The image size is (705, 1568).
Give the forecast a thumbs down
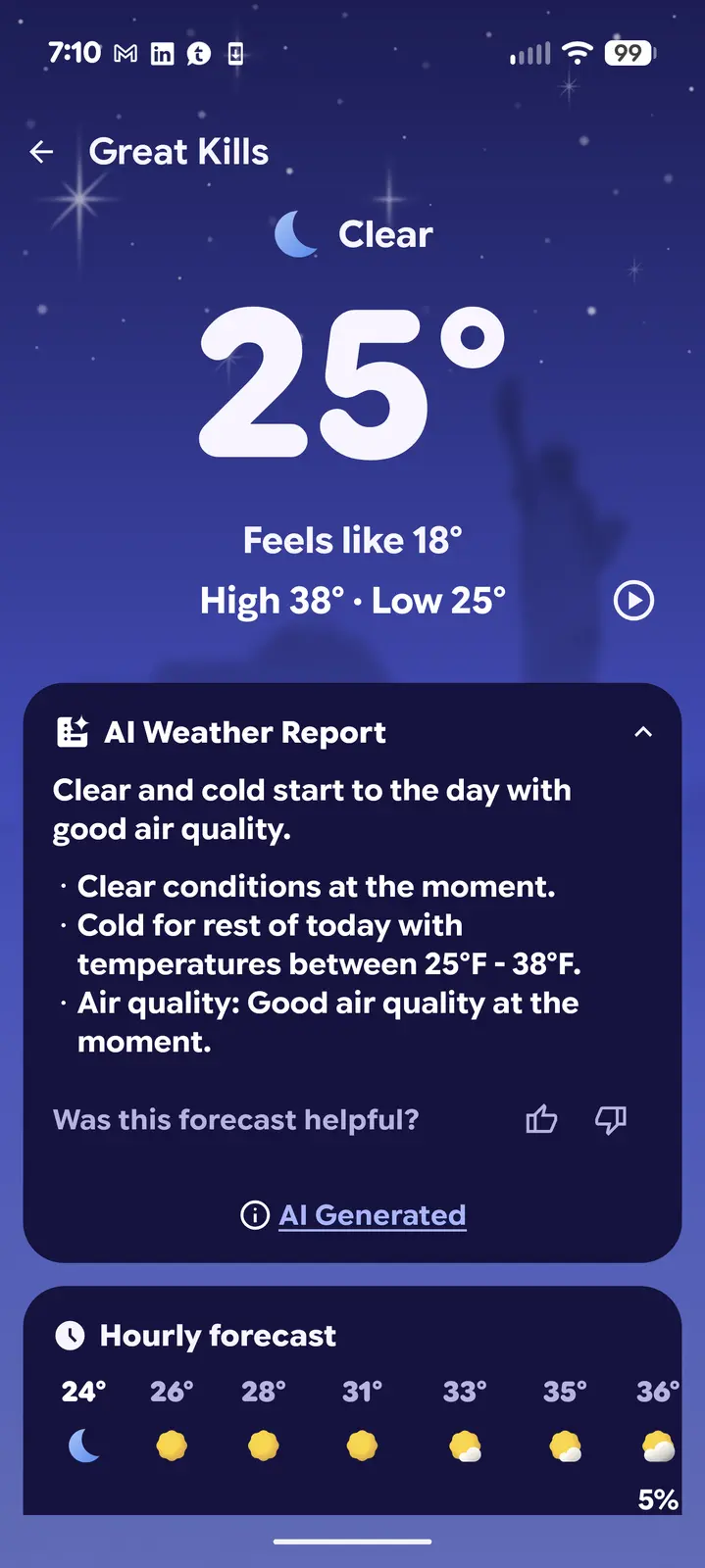pos(611,1119)
